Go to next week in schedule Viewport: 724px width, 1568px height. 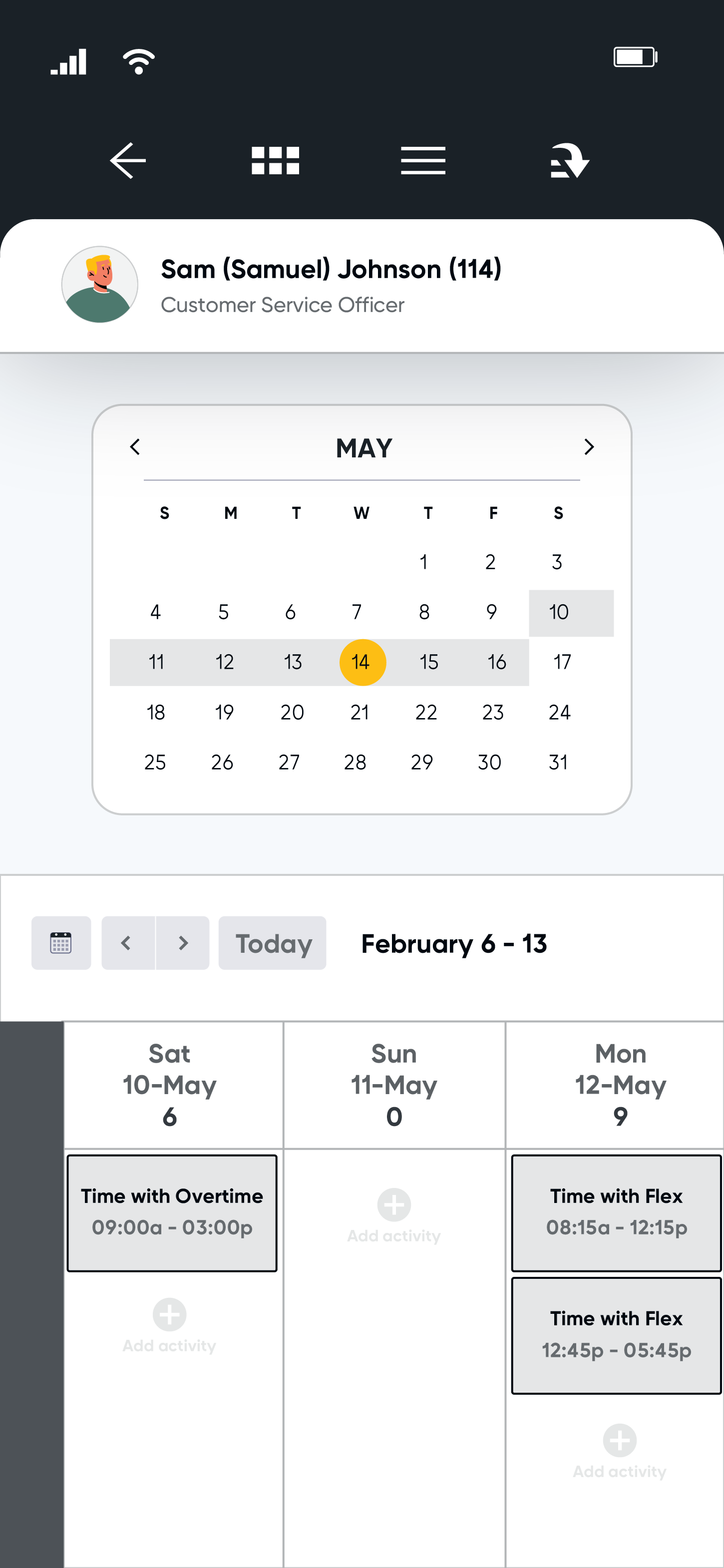183,943
